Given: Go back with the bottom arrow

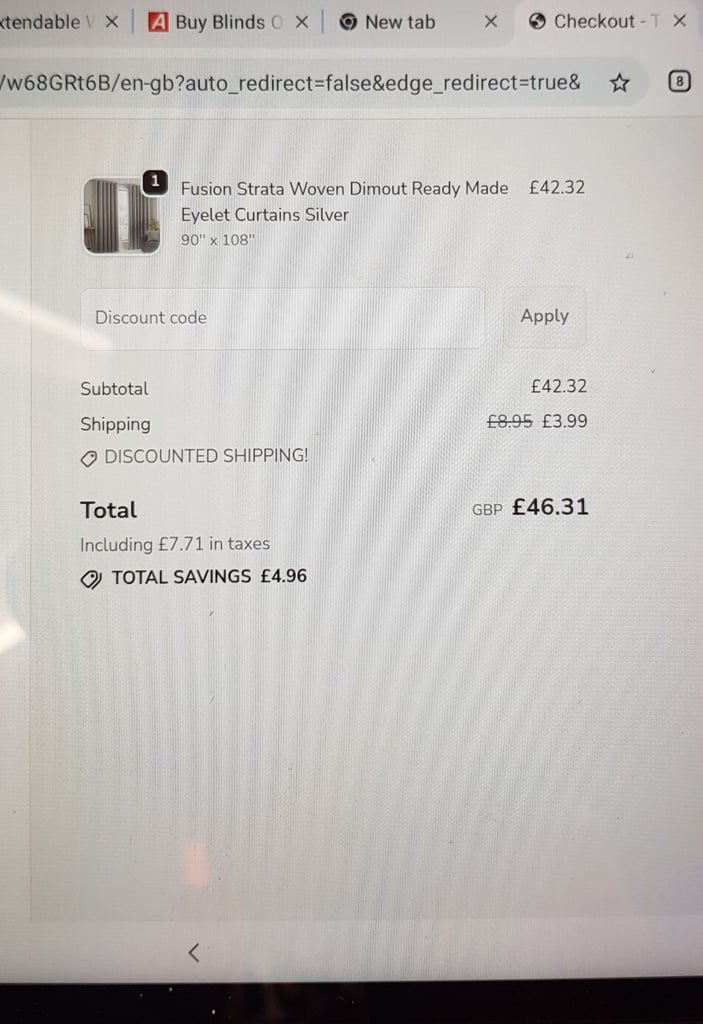Looking at the screenshot, I should click(x=194, y=953).
